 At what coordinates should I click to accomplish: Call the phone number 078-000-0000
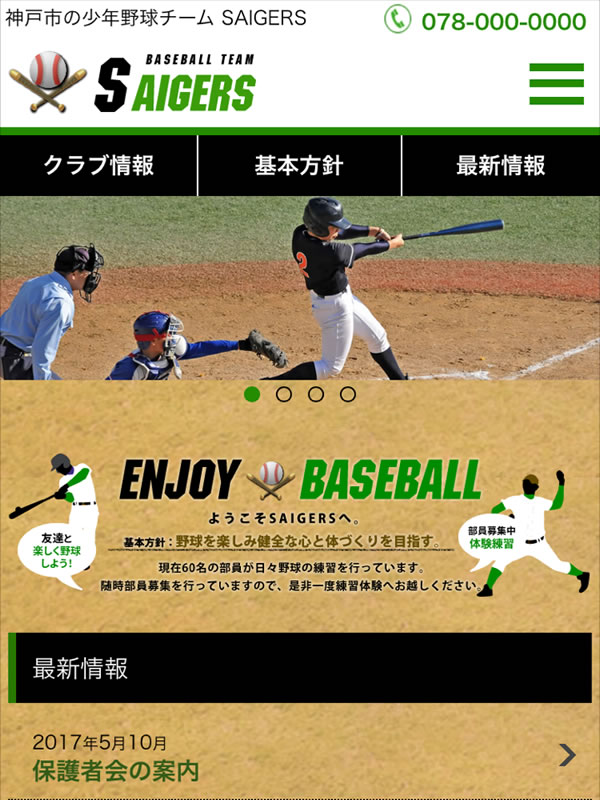pos(487,21)
